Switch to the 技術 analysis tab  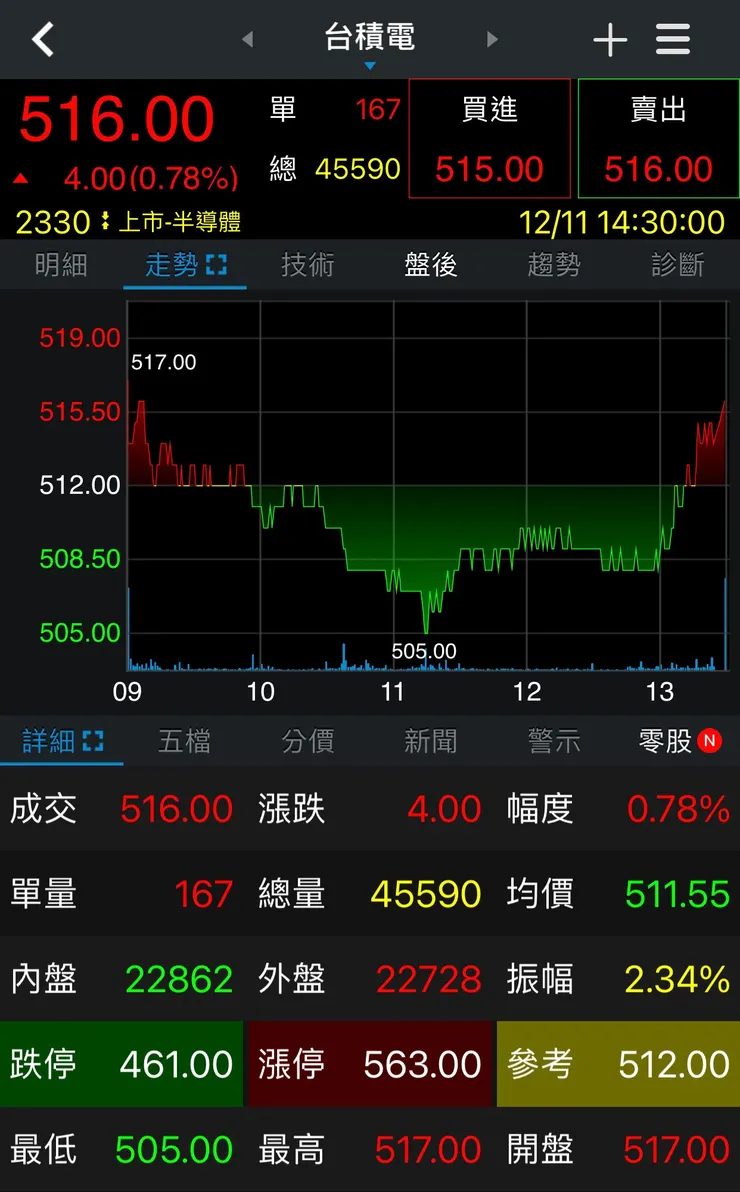click(x=307, y=265)
